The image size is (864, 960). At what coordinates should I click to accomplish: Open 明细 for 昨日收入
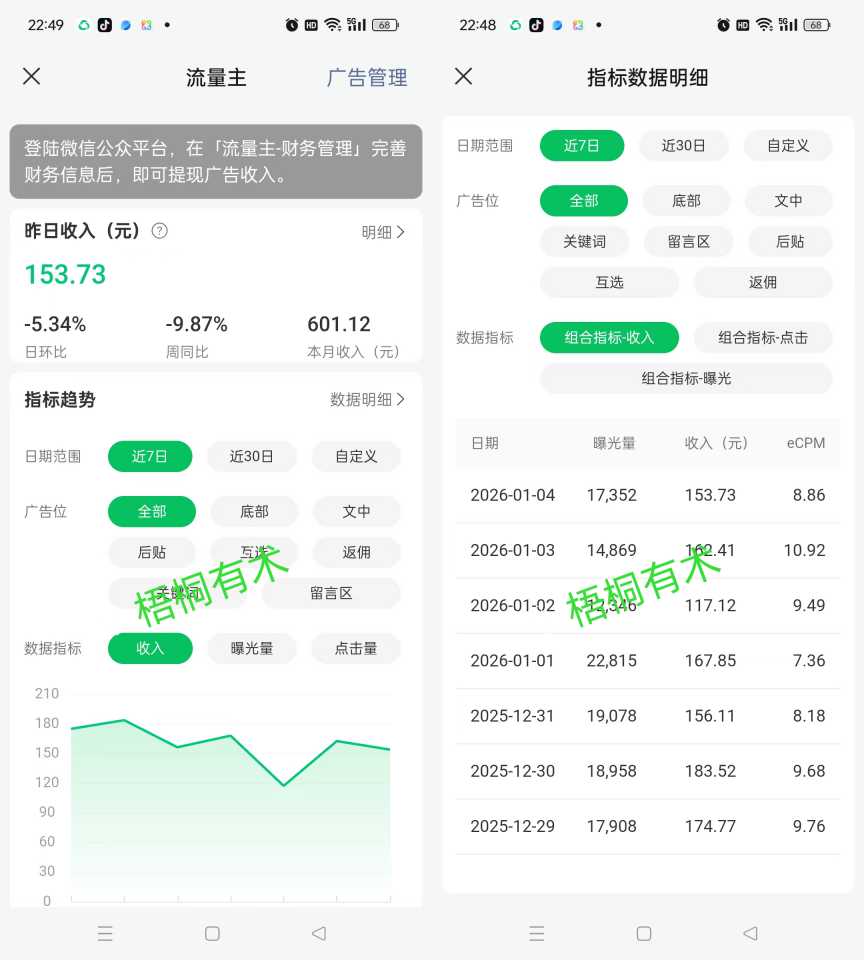[383, 232]
